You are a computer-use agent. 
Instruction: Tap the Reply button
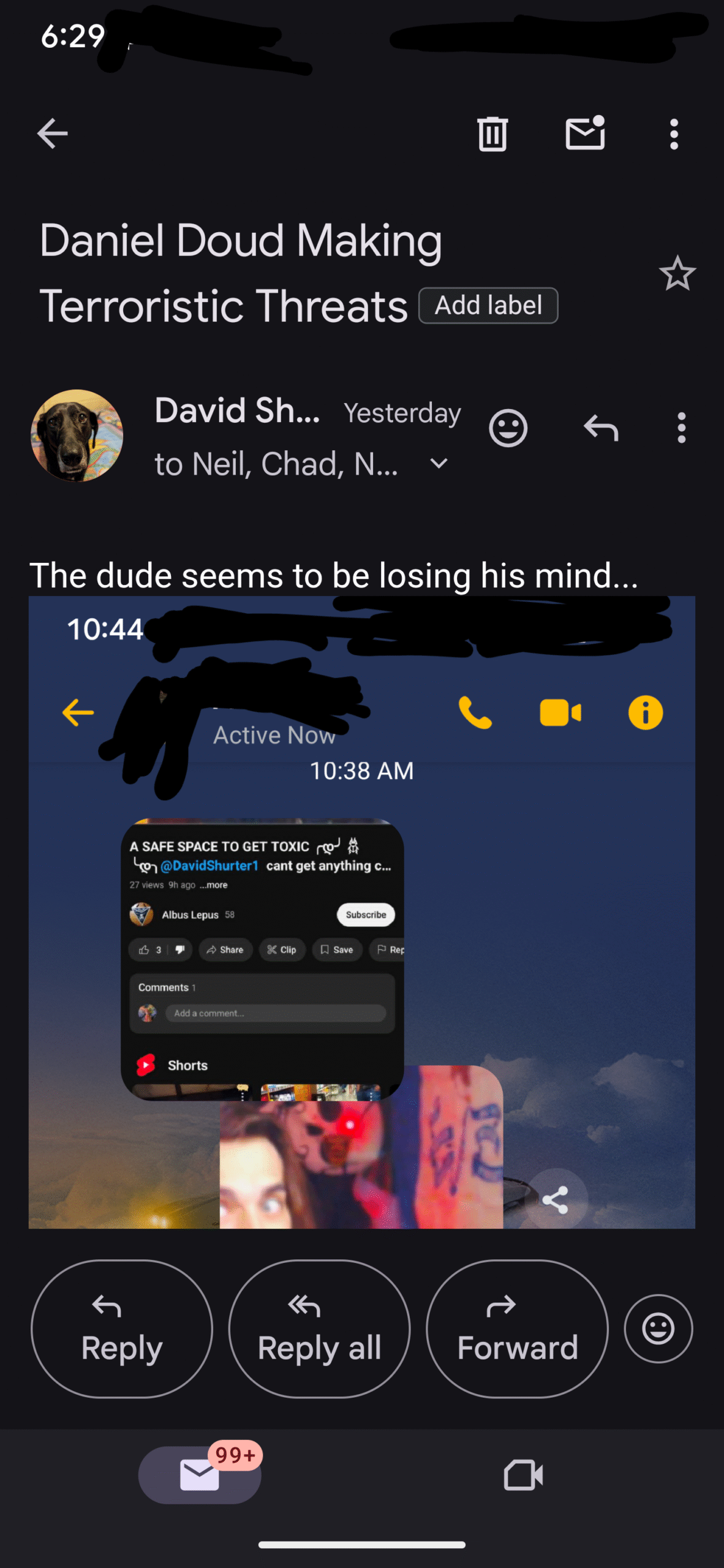coord(122,1329)
